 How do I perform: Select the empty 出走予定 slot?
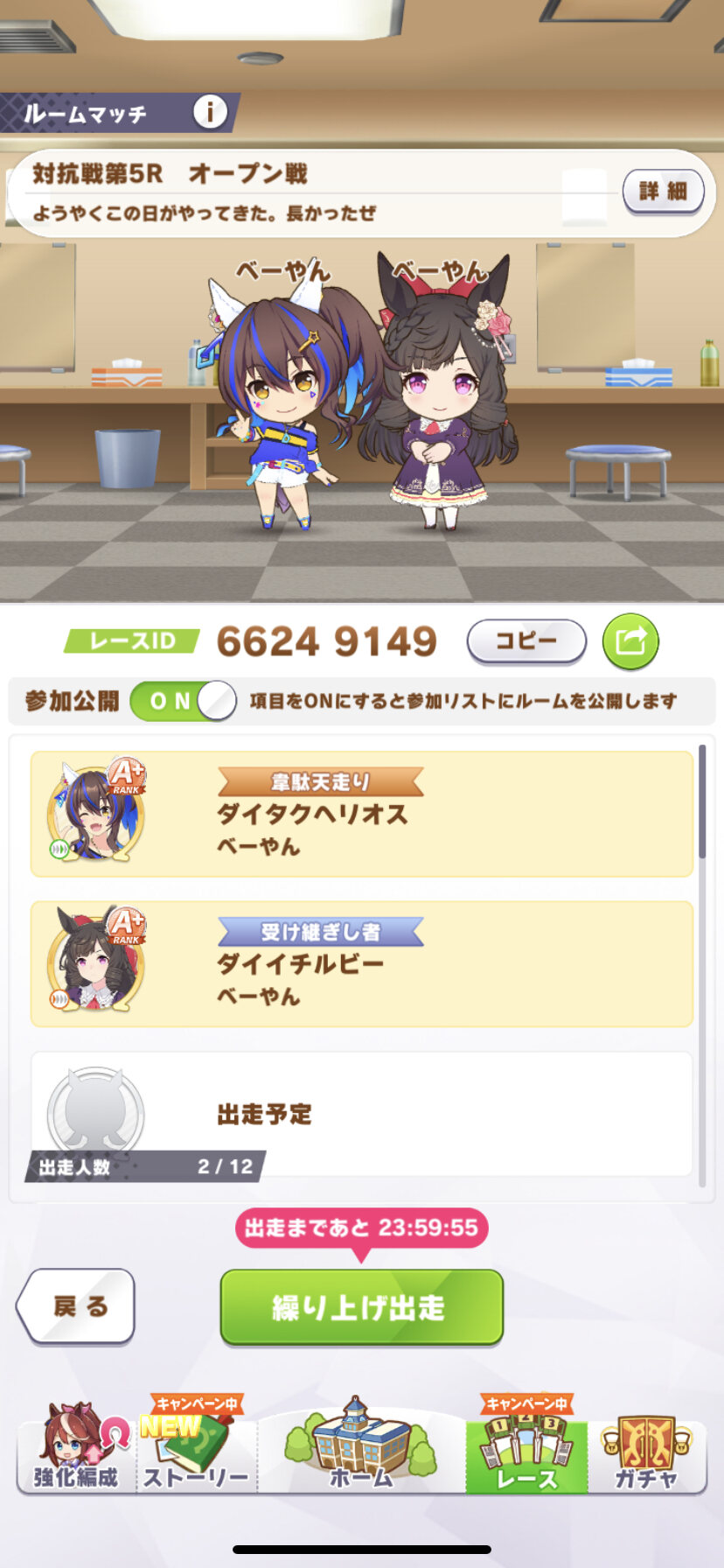(362, 1114)
